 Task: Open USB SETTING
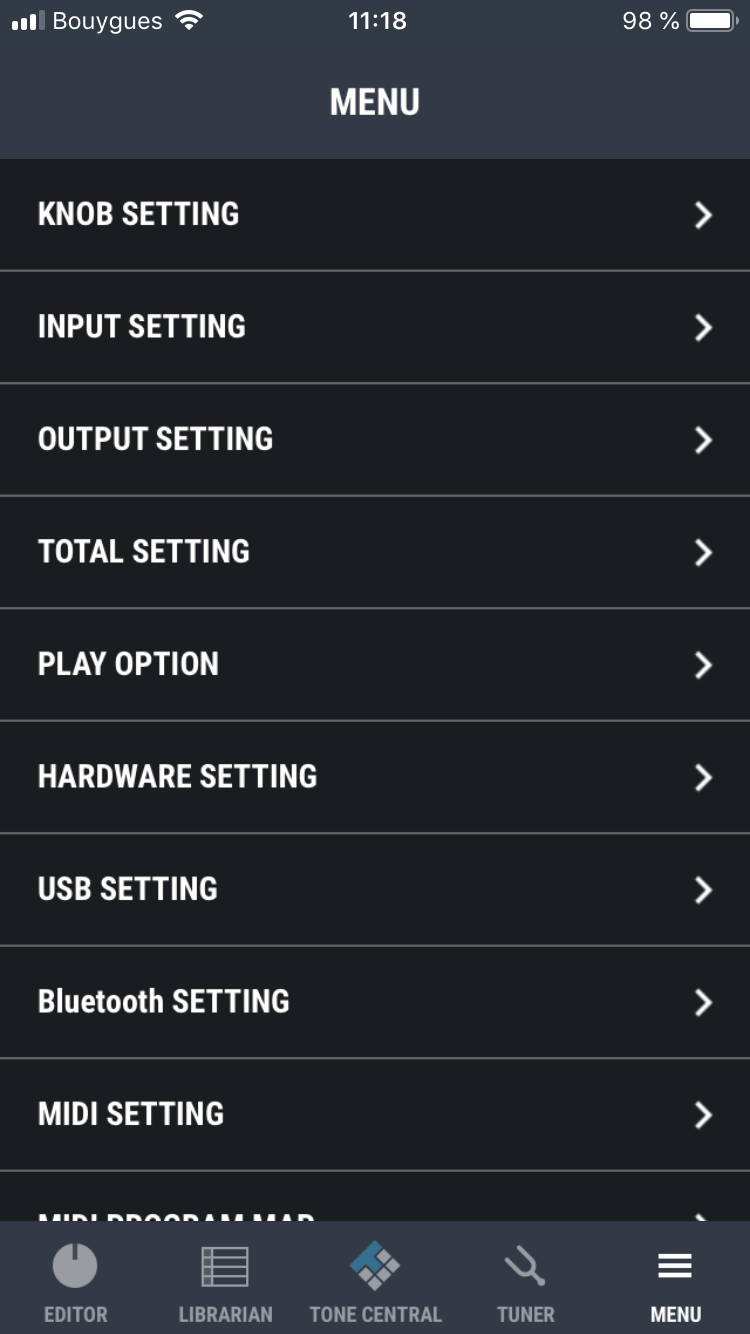375,889
